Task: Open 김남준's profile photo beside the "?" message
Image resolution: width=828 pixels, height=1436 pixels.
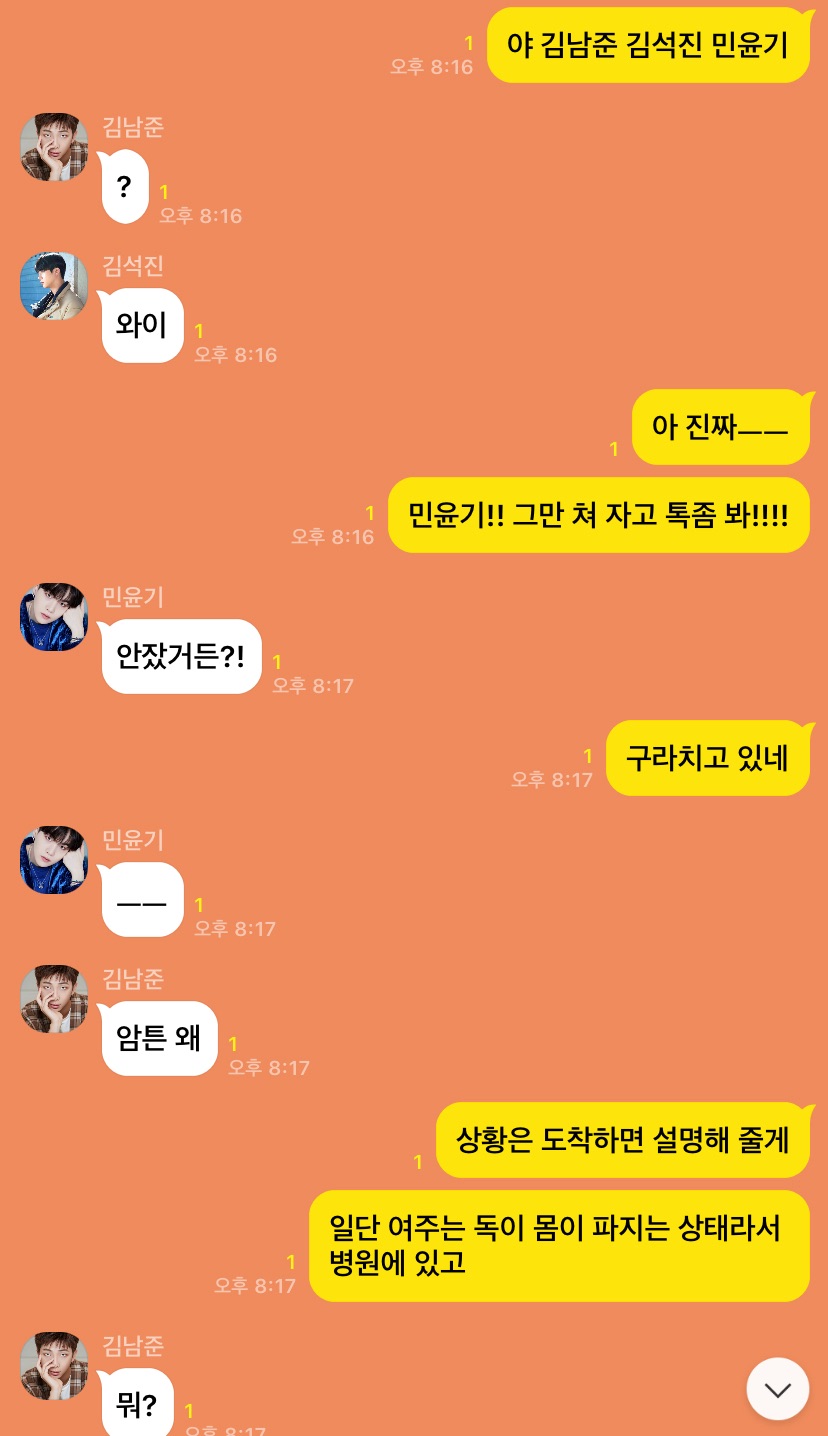Action: coord(54,147)
